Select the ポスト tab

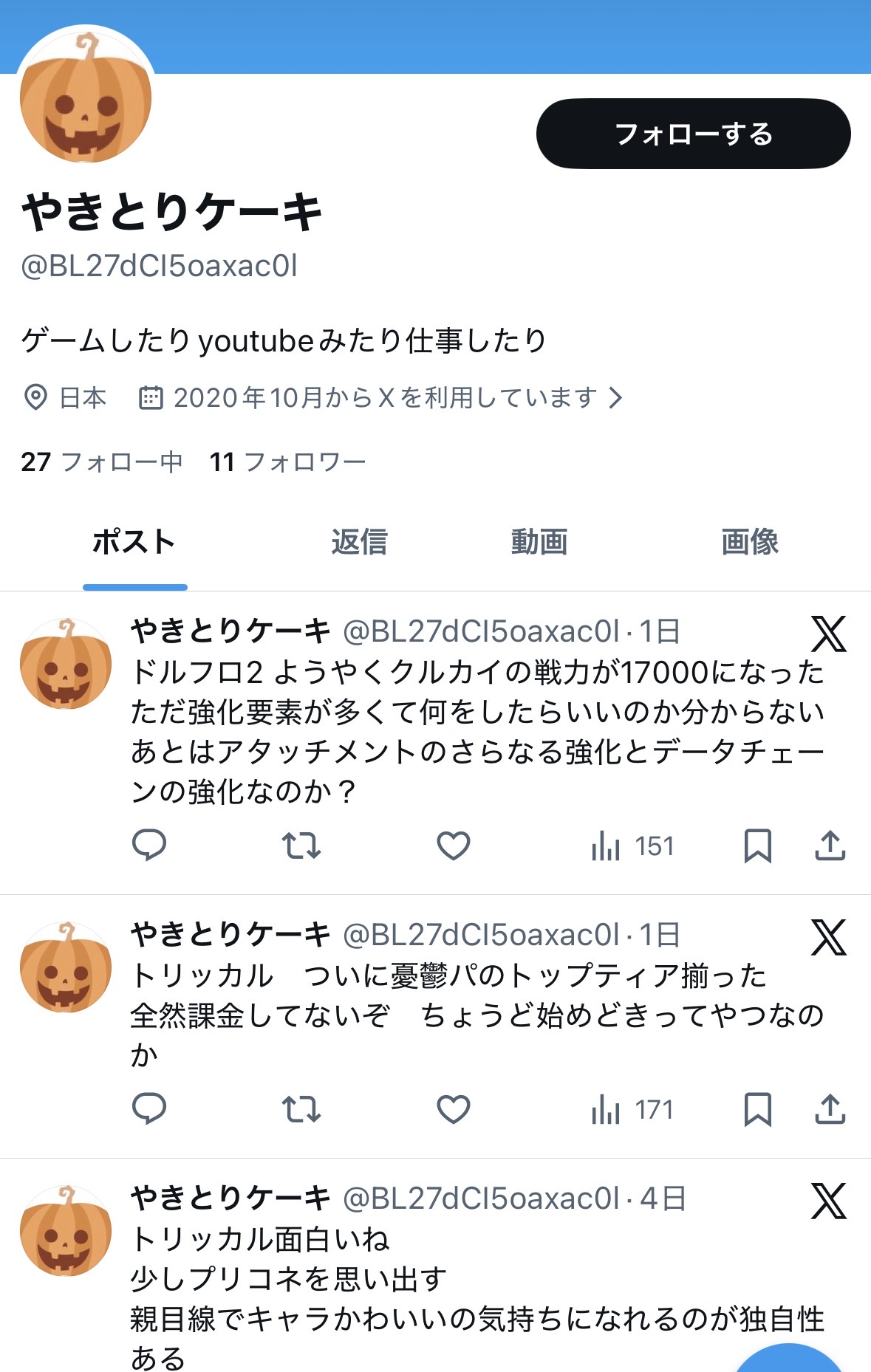134,542
